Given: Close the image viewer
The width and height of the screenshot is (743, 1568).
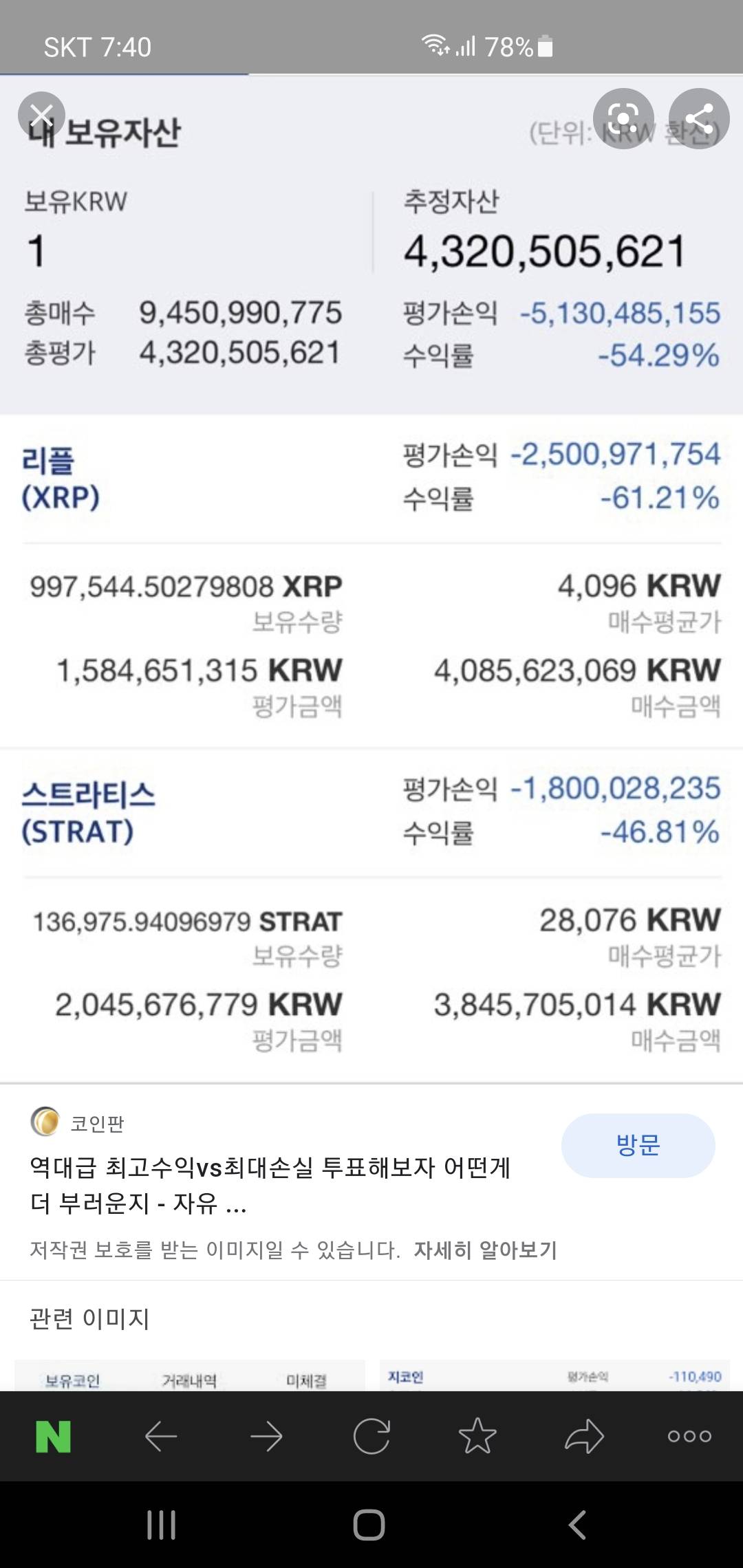Looking at the screenshot, I should pos(41,115).
